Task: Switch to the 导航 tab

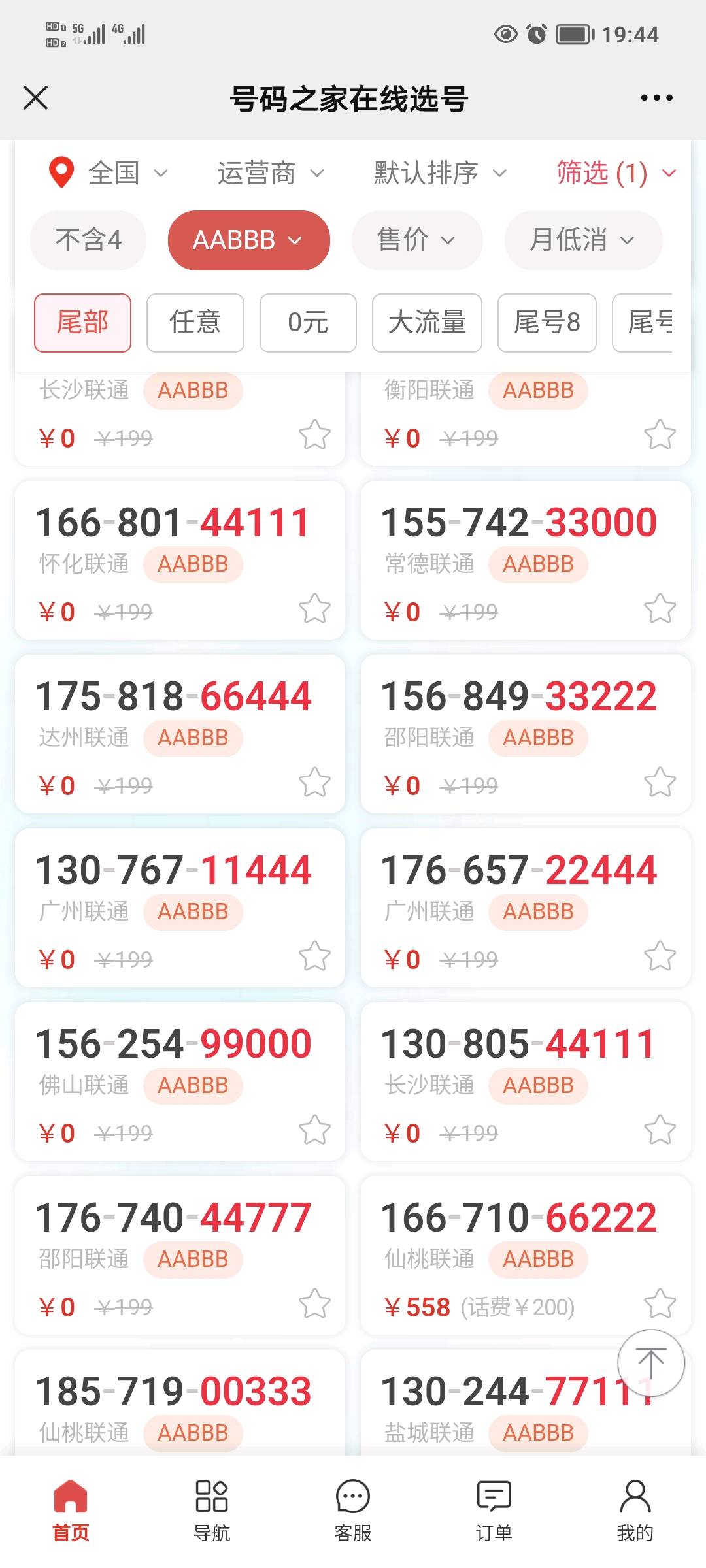Action: coord(212,1511)
